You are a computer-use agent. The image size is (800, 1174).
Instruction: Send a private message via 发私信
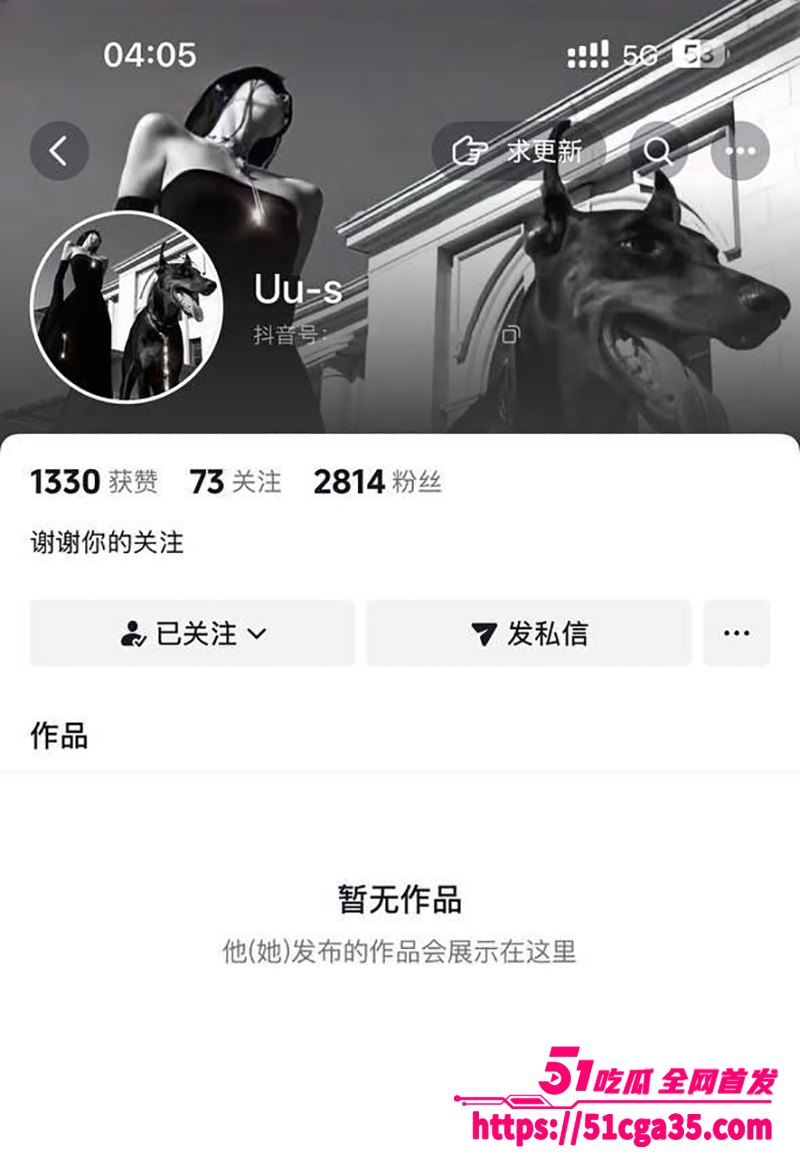tap(529, 633)
